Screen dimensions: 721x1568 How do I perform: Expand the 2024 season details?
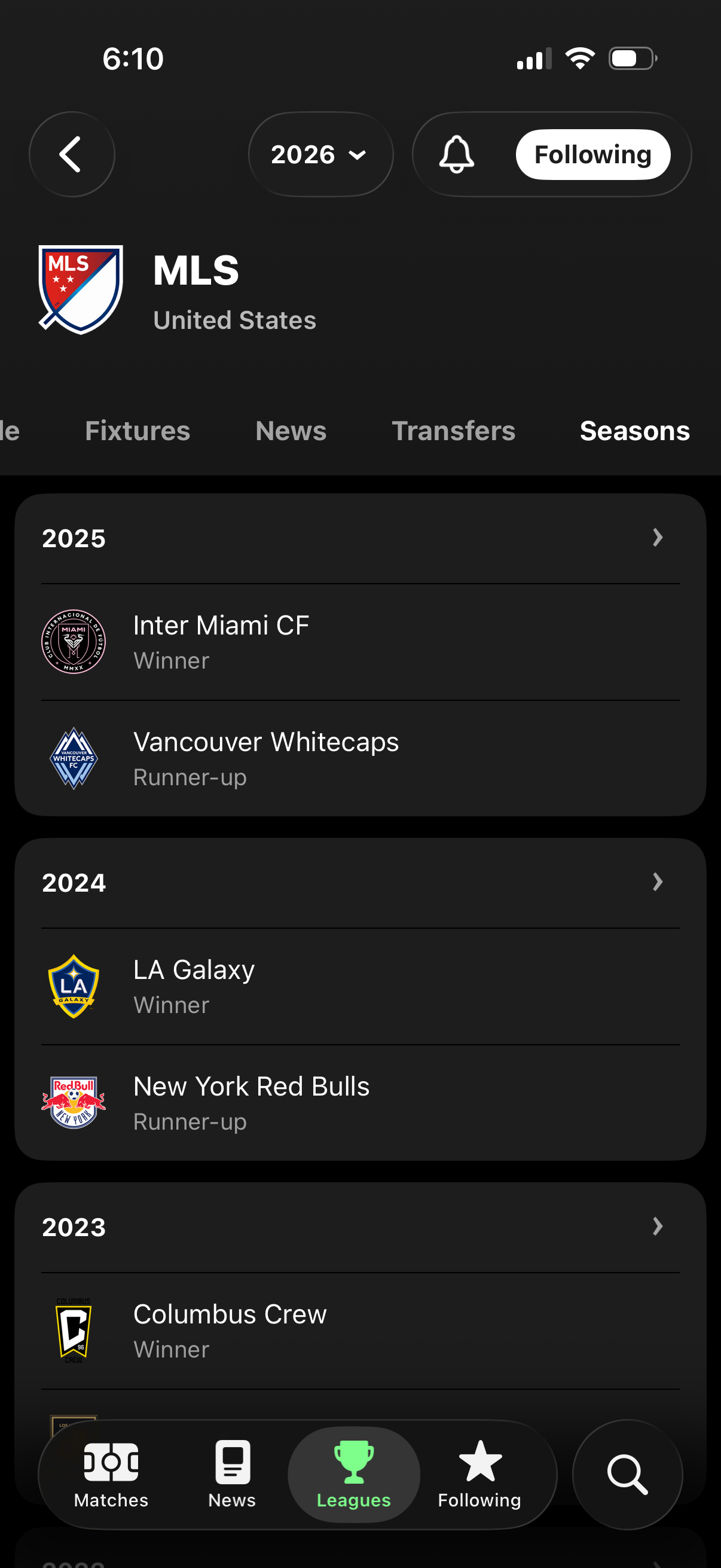pyautogui.click(x=657, y=883)
